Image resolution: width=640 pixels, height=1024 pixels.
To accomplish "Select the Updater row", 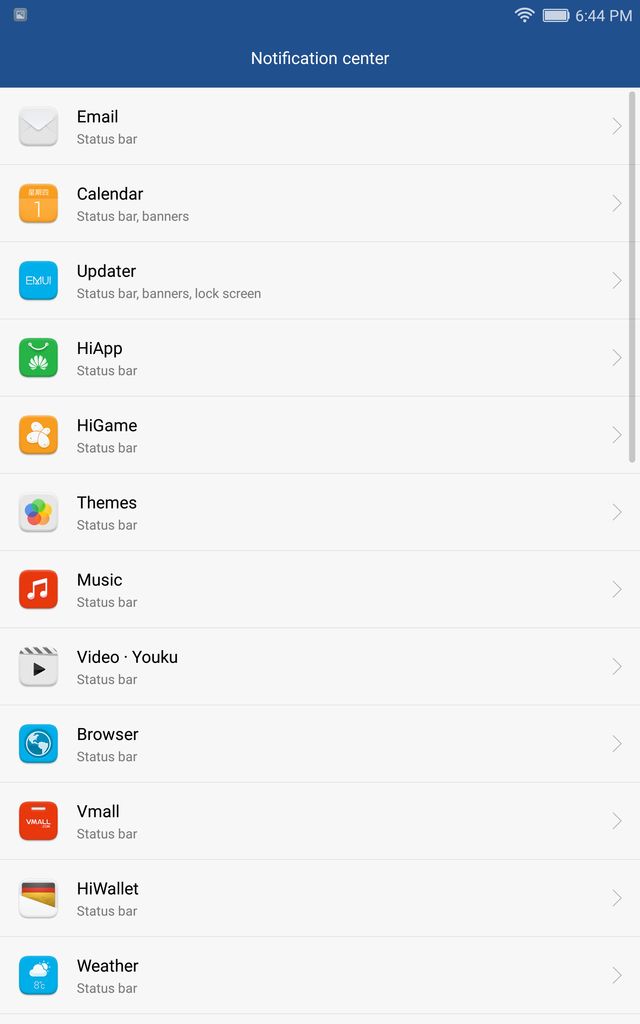I will click(x=320, y=281).
